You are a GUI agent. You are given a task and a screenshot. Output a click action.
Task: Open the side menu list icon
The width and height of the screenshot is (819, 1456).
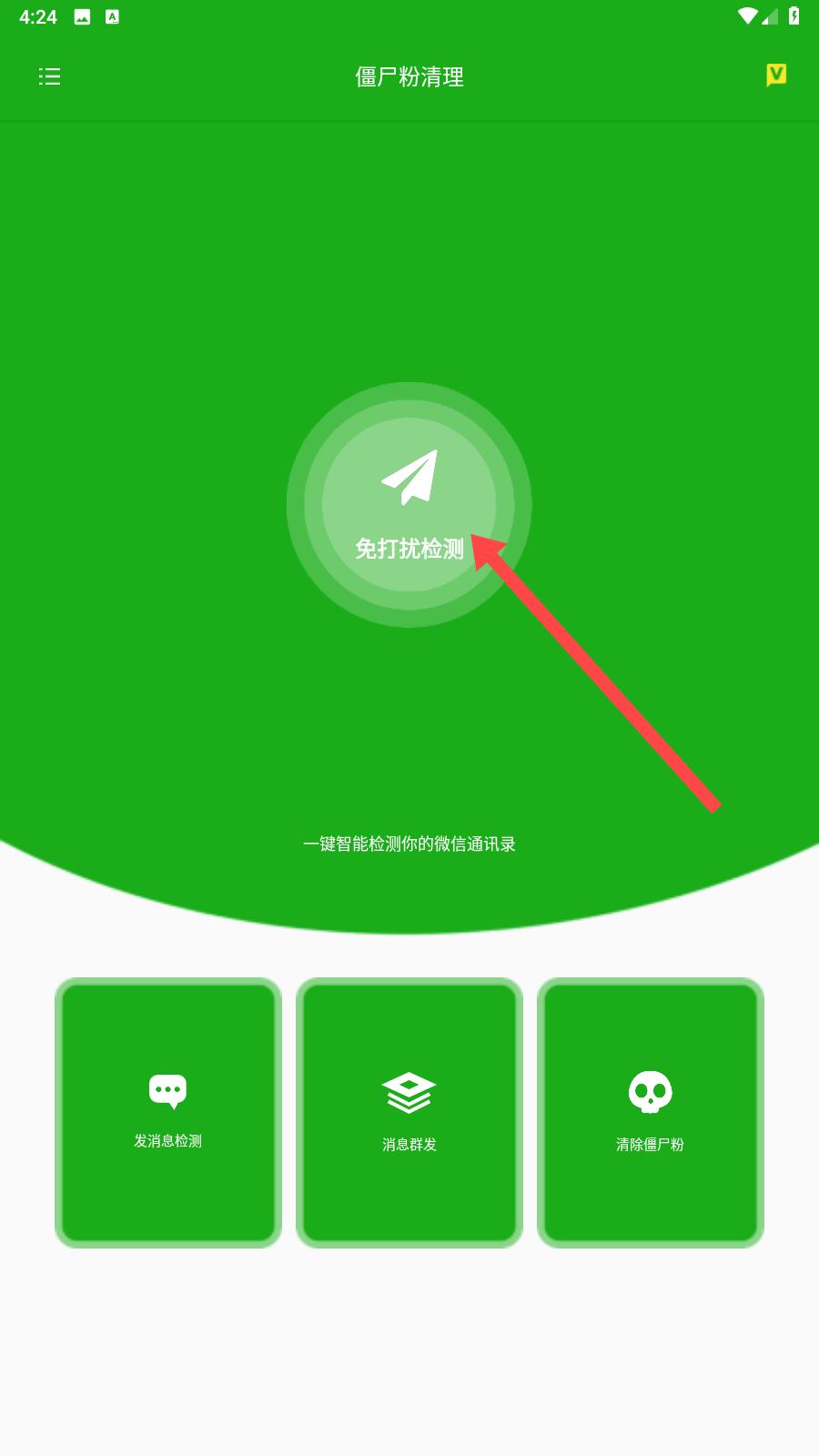(49, 76)
